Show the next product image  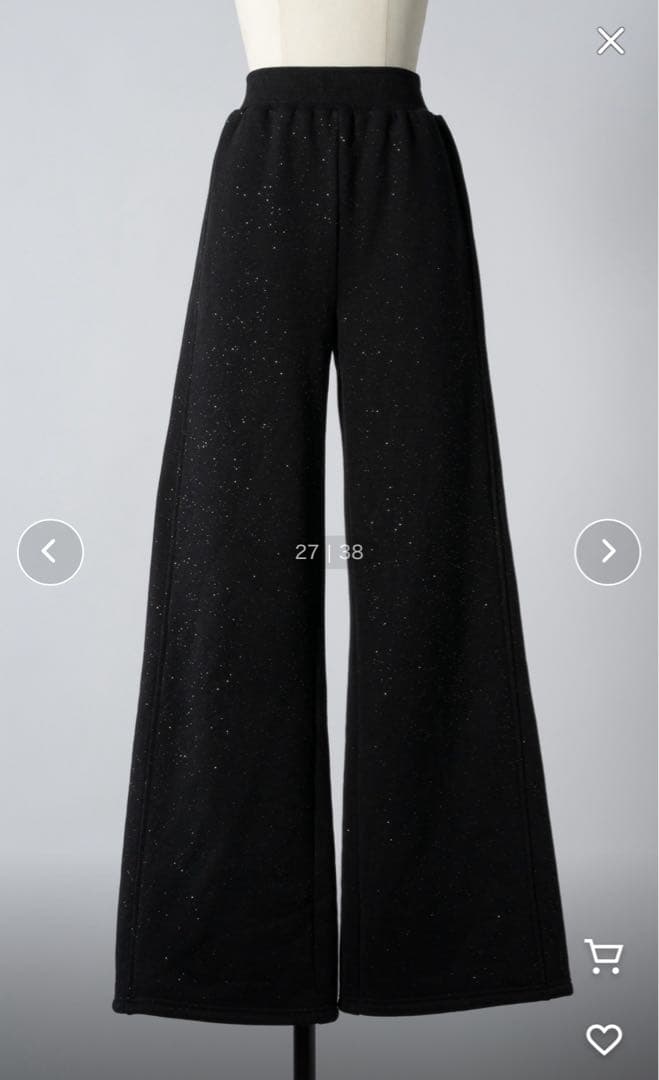coord(607,552)
